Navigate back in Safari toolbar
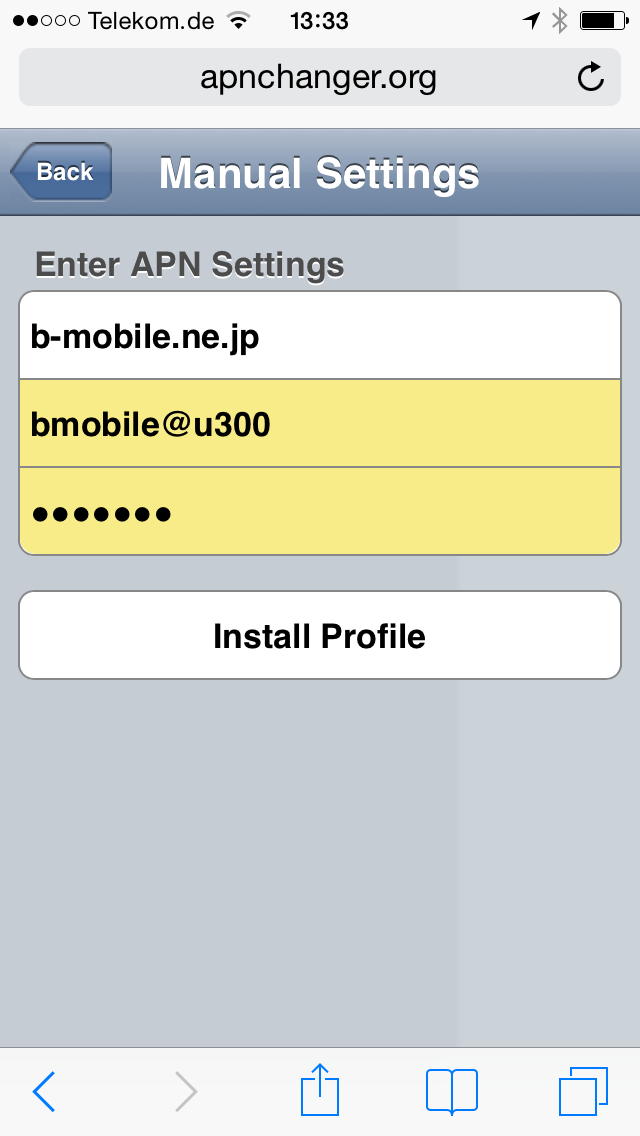 (x=44, y=1090)
